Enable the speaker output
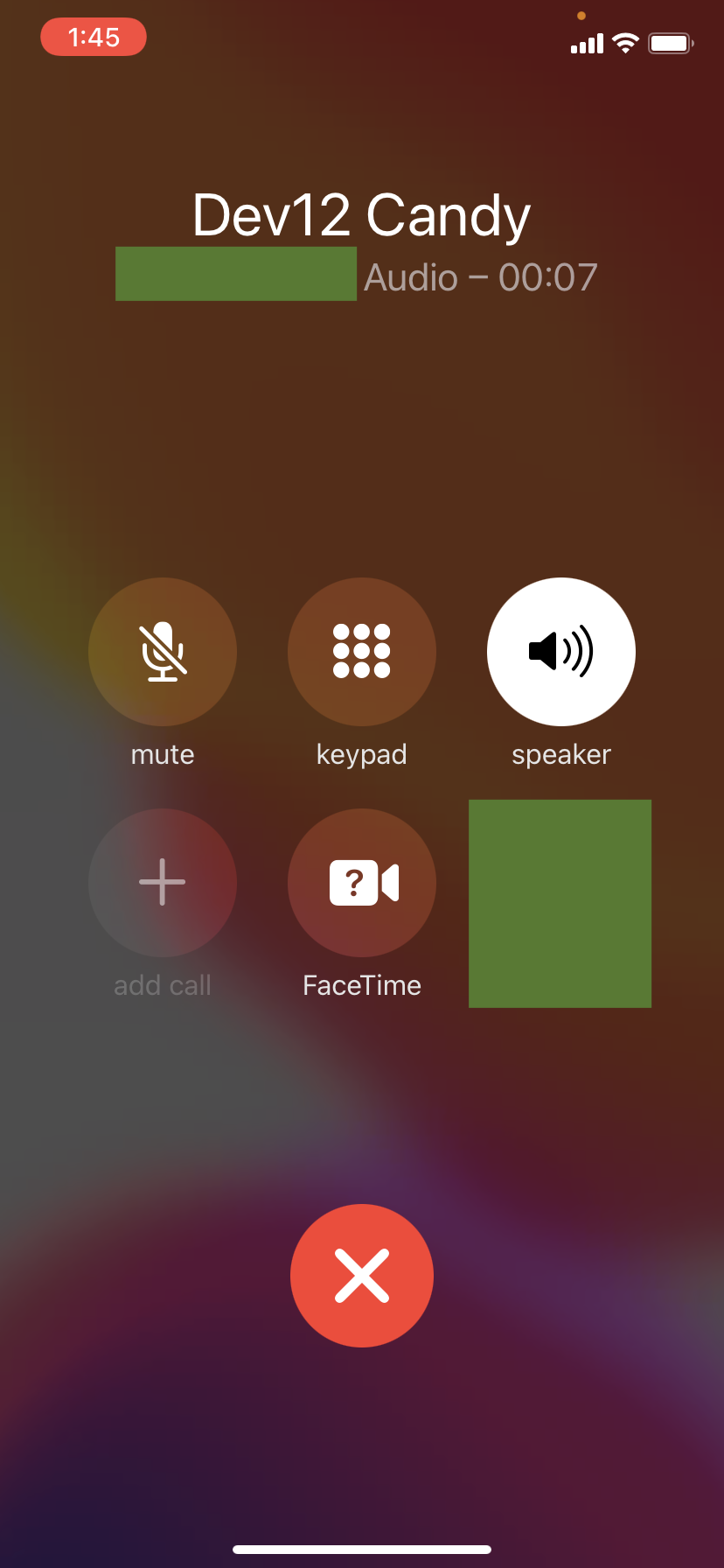The height and width of the screenshot is (1568, 724). click(560, 651)
